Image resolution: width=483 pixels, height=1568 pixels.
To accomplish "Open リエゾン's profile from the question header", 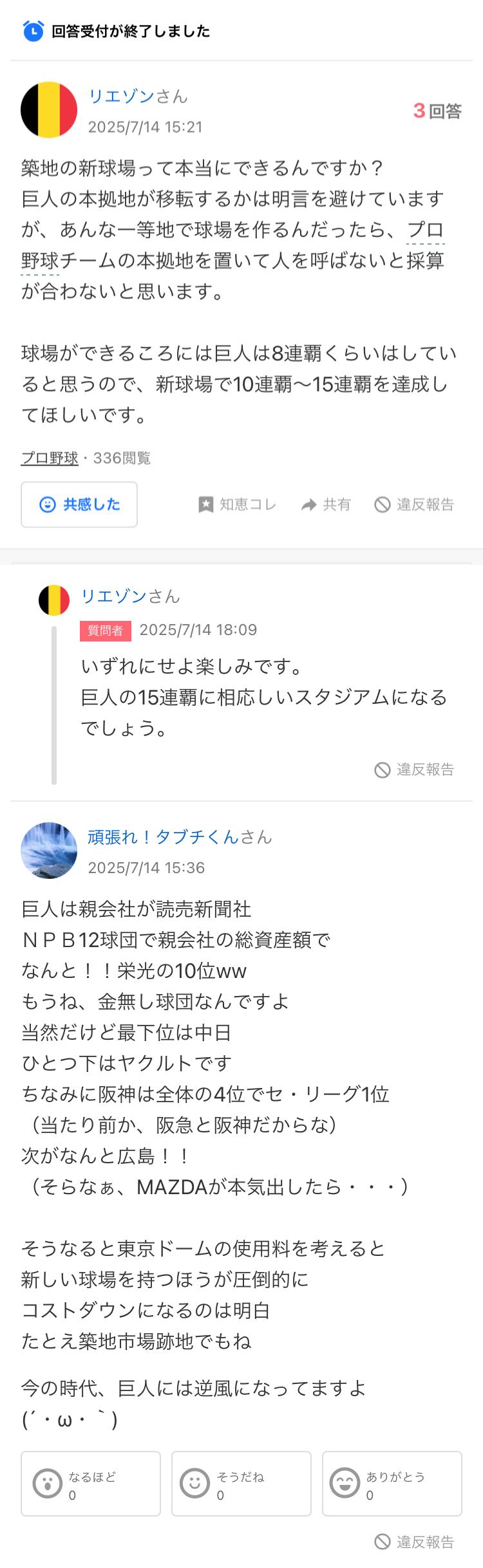I will pyautogui.click(x=121, y=97).
